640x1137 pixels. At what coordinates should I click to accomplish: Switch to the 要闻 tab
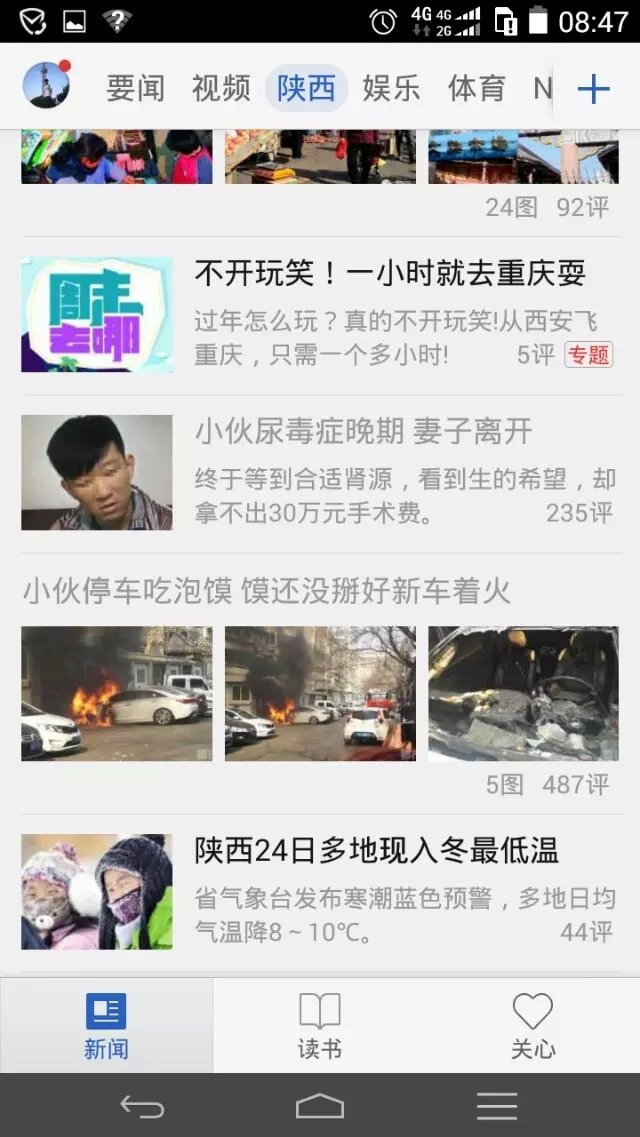(135, 88)
